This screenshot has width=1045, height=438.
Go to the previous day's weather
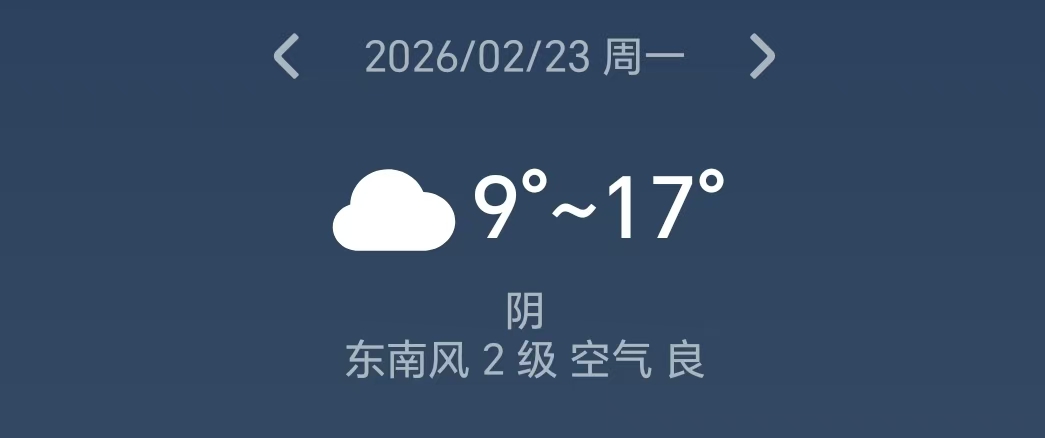tap(286, 56)
